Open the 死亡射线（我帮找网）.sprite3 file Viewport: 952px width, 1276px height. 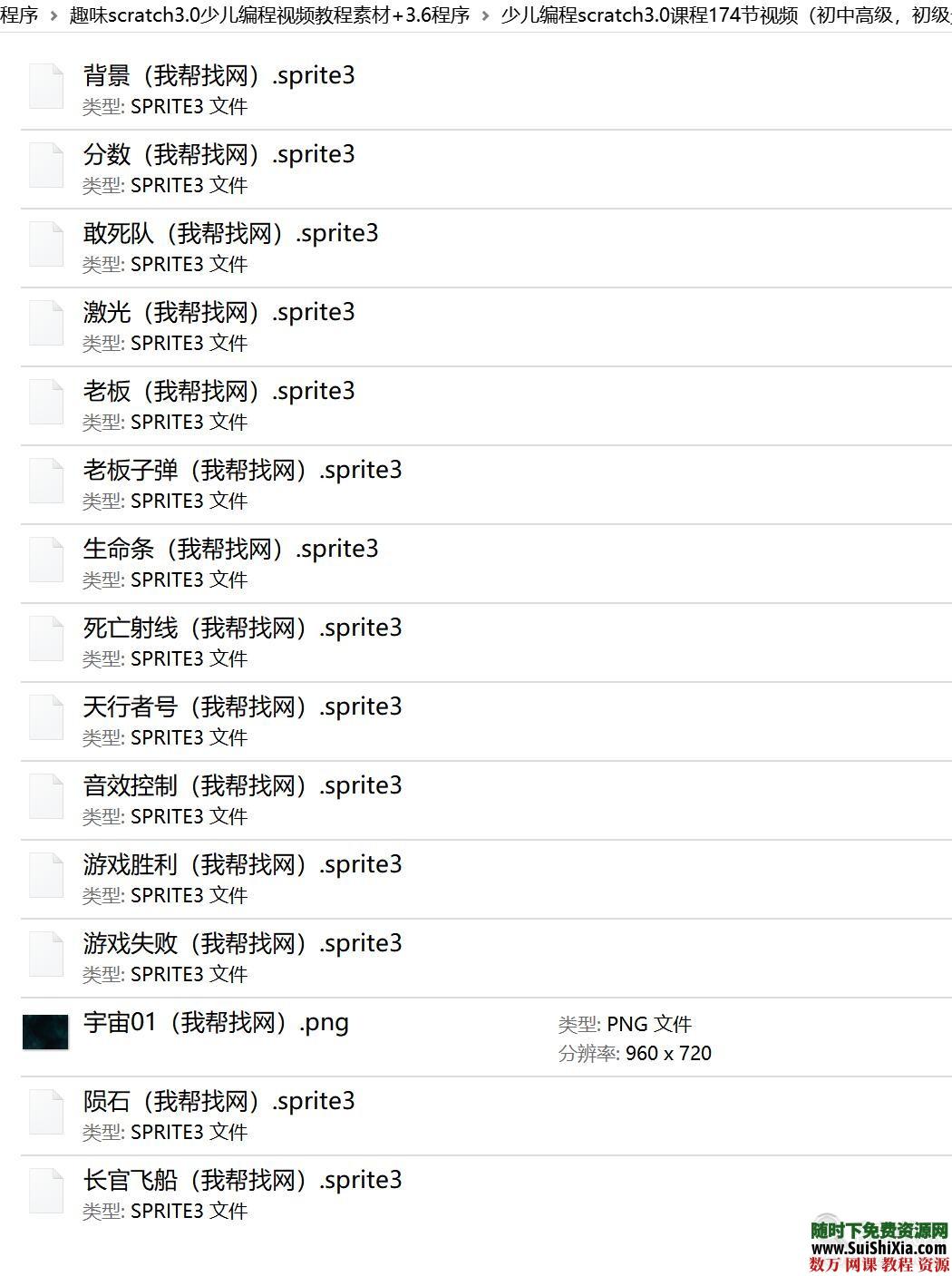(x=242, y=628)
